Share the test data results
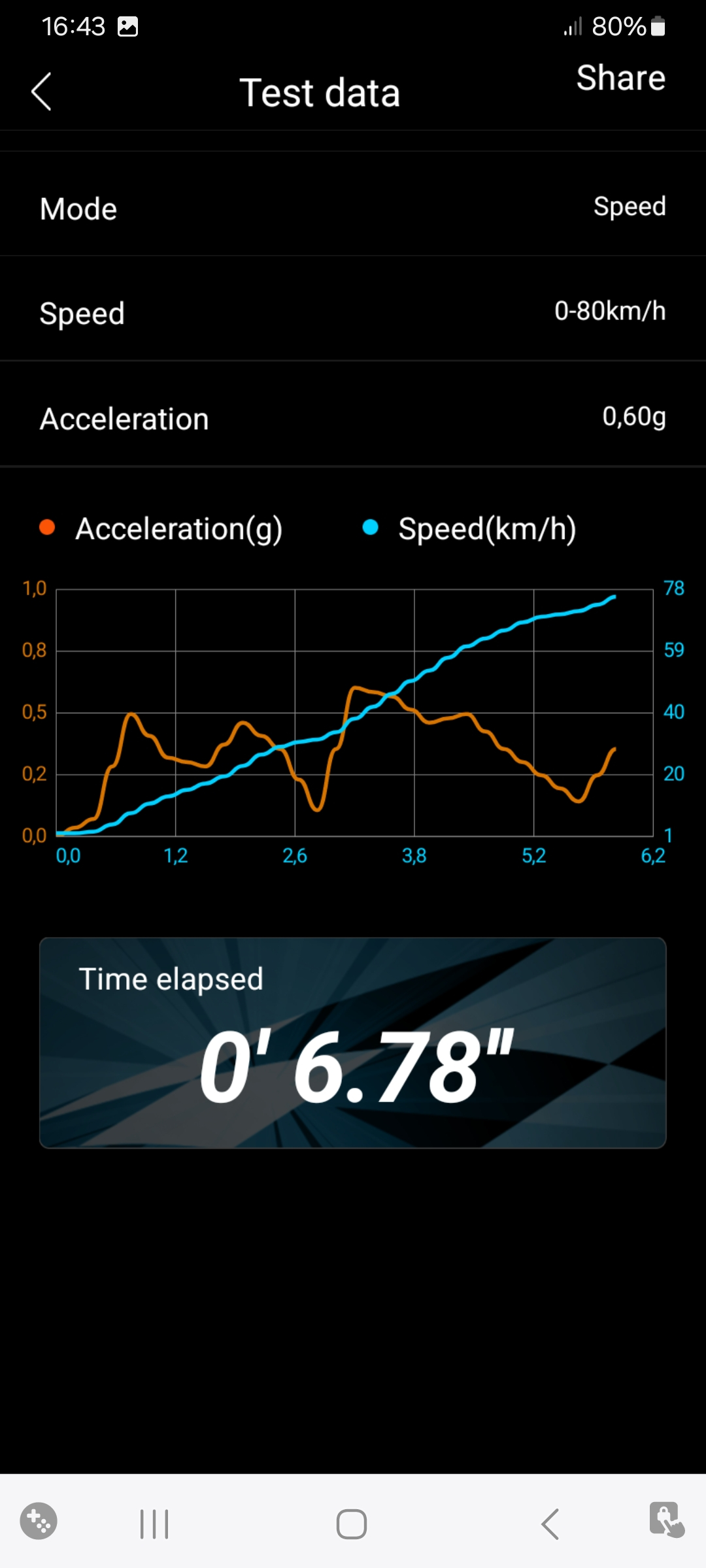 click(620, 78)
